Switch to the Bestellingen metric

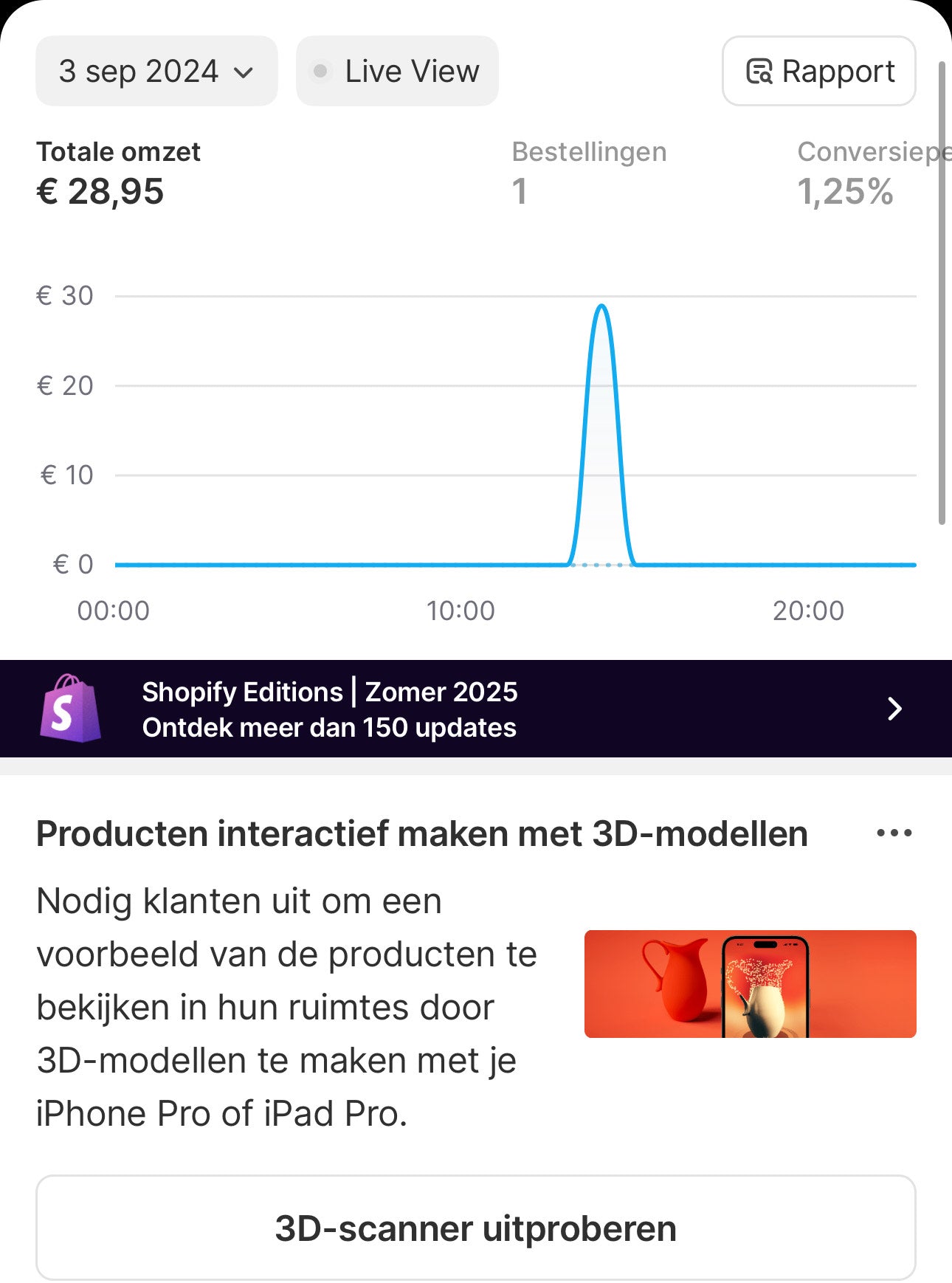pos(589,173)
